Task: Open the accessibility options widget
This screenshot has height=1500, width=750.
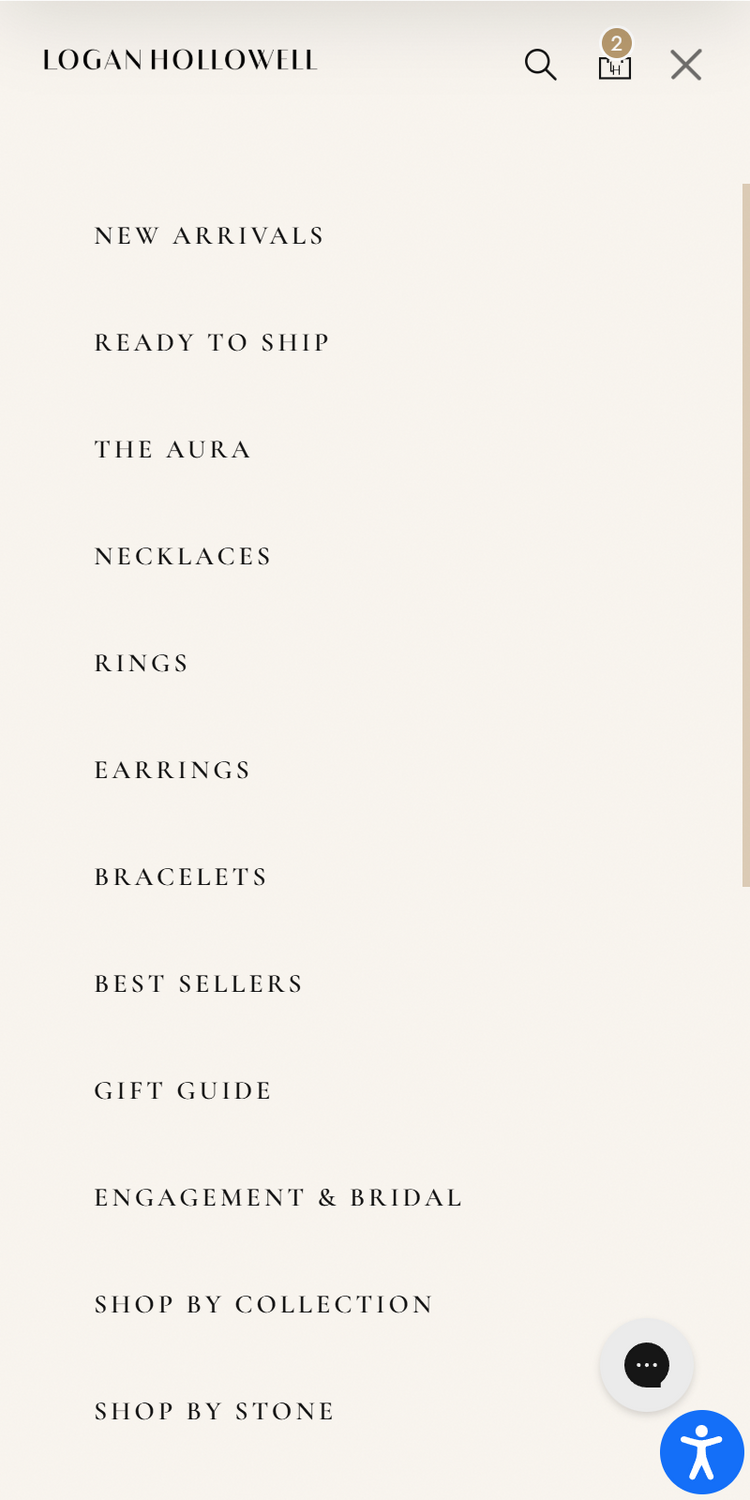Action: pos(702,1452)
